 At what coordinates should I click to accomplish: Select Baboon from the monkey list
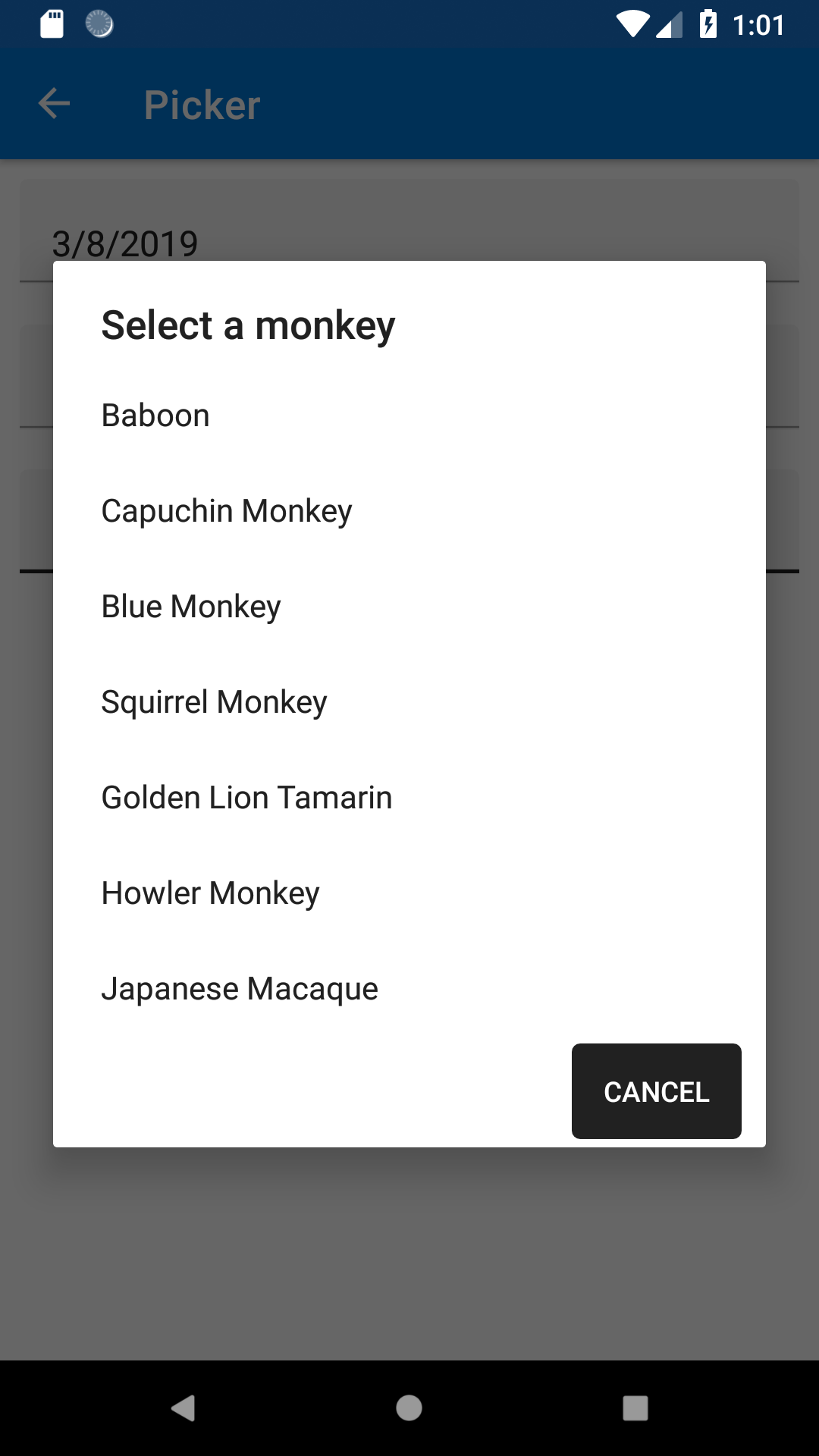tap(155, 414)
